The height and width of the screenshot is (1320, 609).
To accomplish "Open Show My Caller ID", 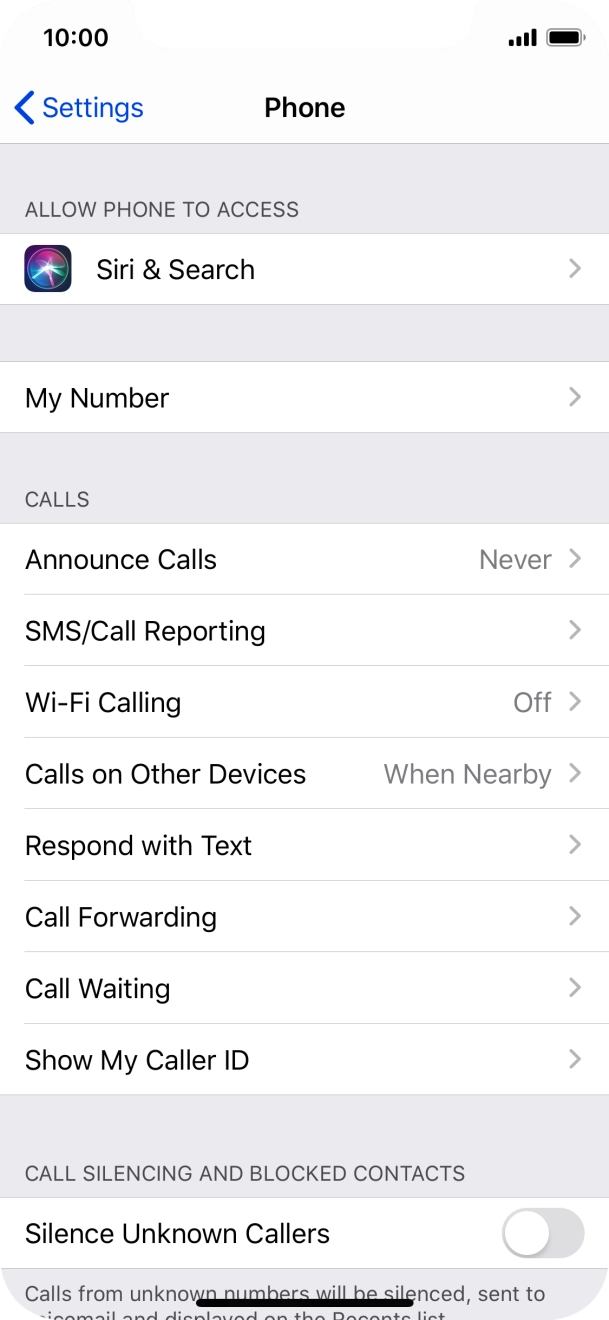I will [x=304, y=1060].
